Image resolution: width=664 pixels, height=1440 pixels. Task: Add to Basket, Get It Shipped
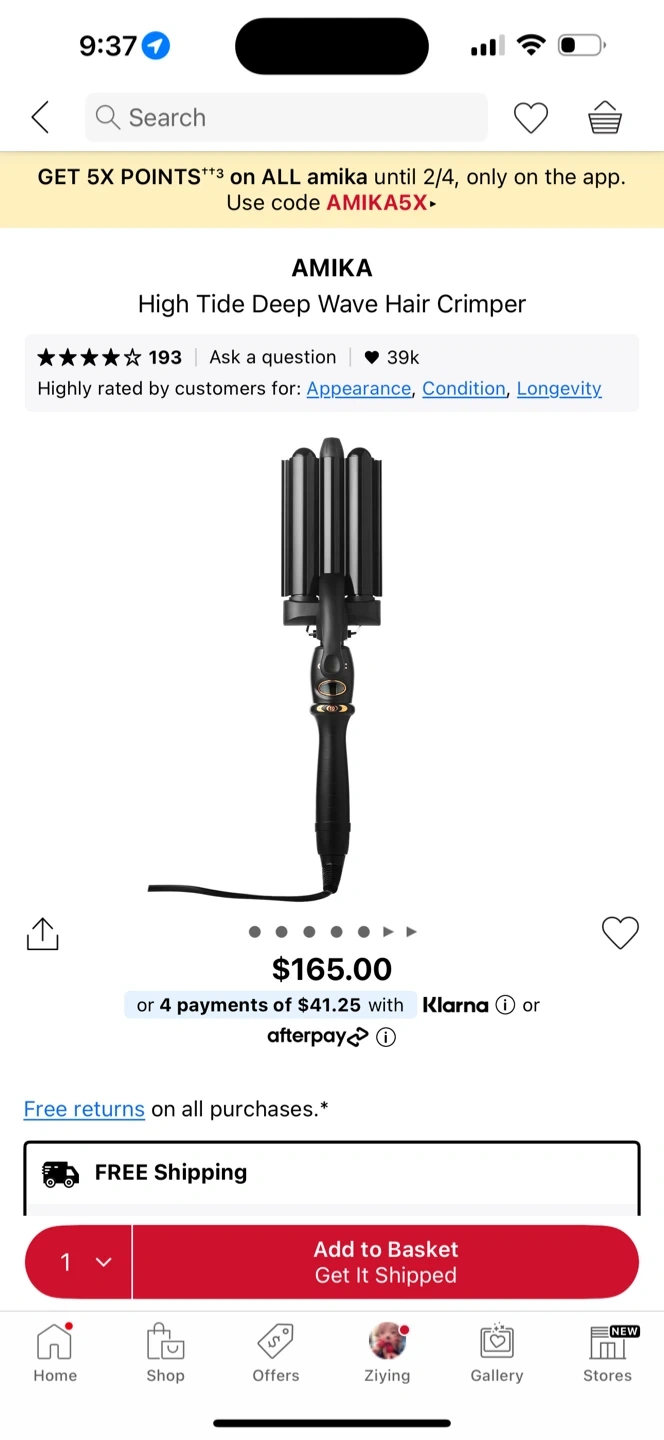click(385, 1262)
